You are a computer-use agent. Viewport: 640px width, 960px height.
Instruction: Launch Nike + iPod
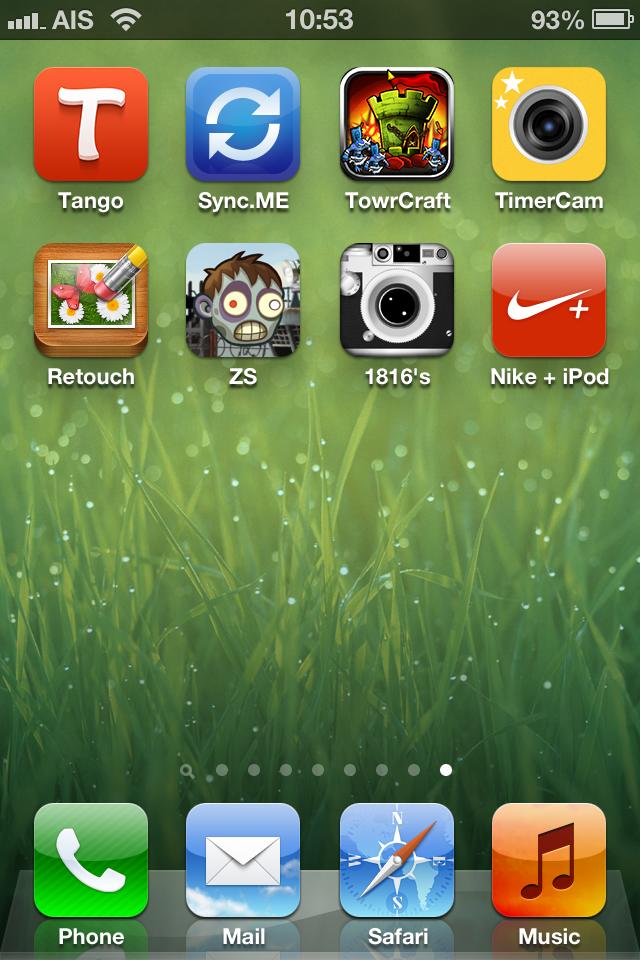pyautogui.click(x=548, y=300)
